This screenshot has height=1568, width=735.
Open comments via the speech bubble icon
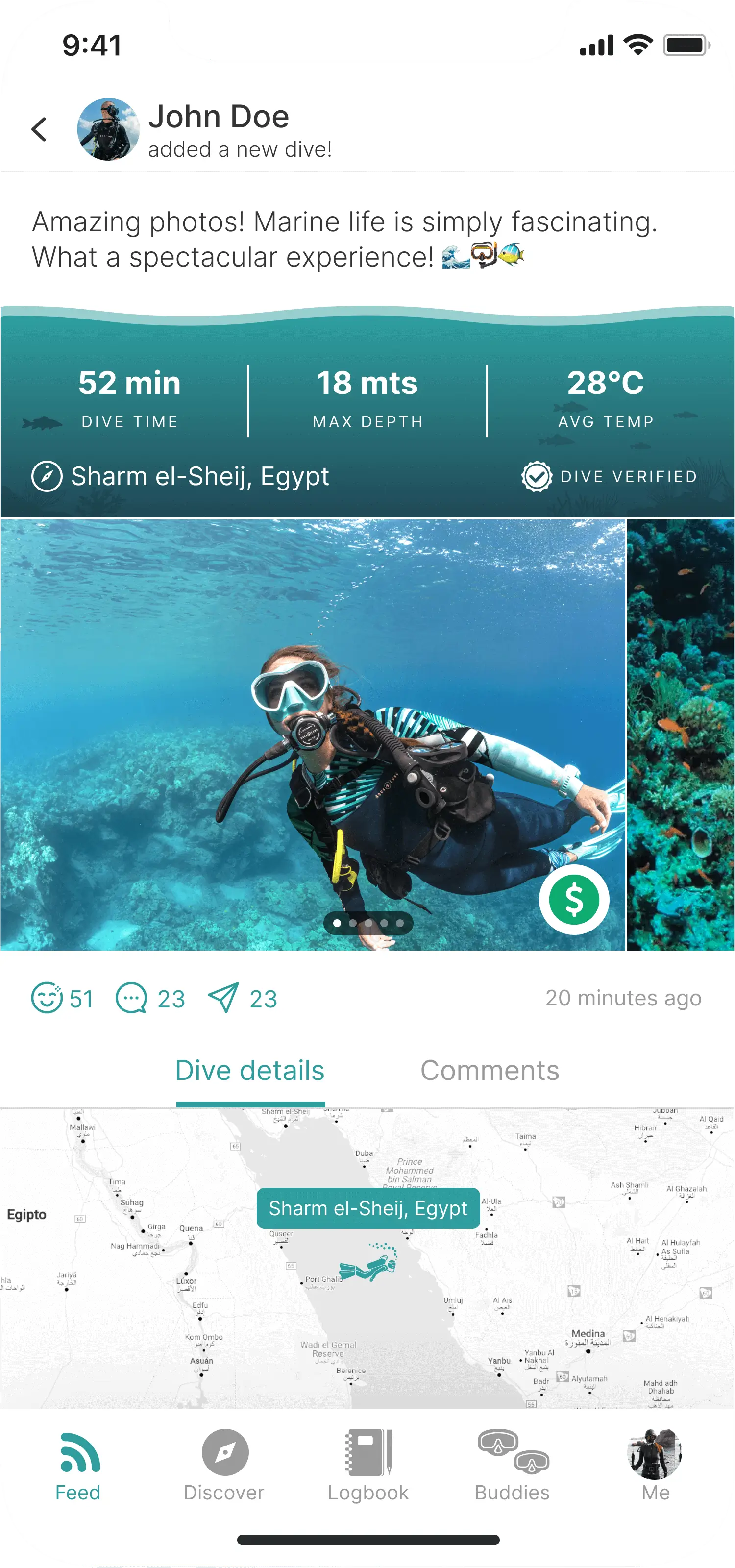click(131, 998)
